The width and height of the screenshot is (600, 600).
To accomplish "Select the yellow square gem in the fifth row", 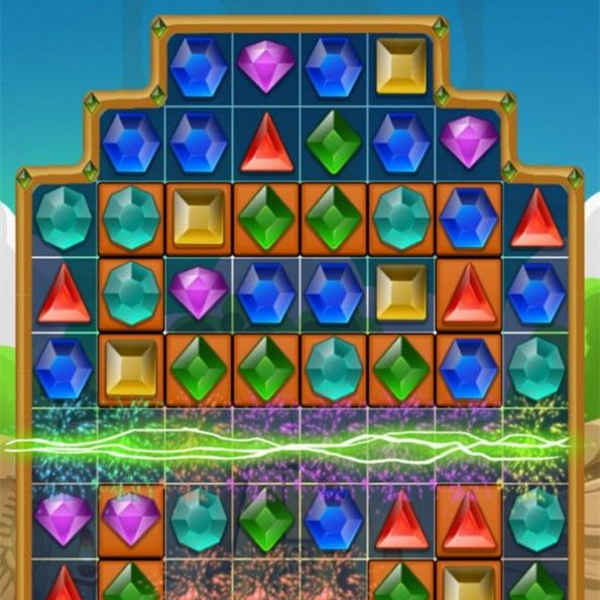I will click(x=131, y=367).
